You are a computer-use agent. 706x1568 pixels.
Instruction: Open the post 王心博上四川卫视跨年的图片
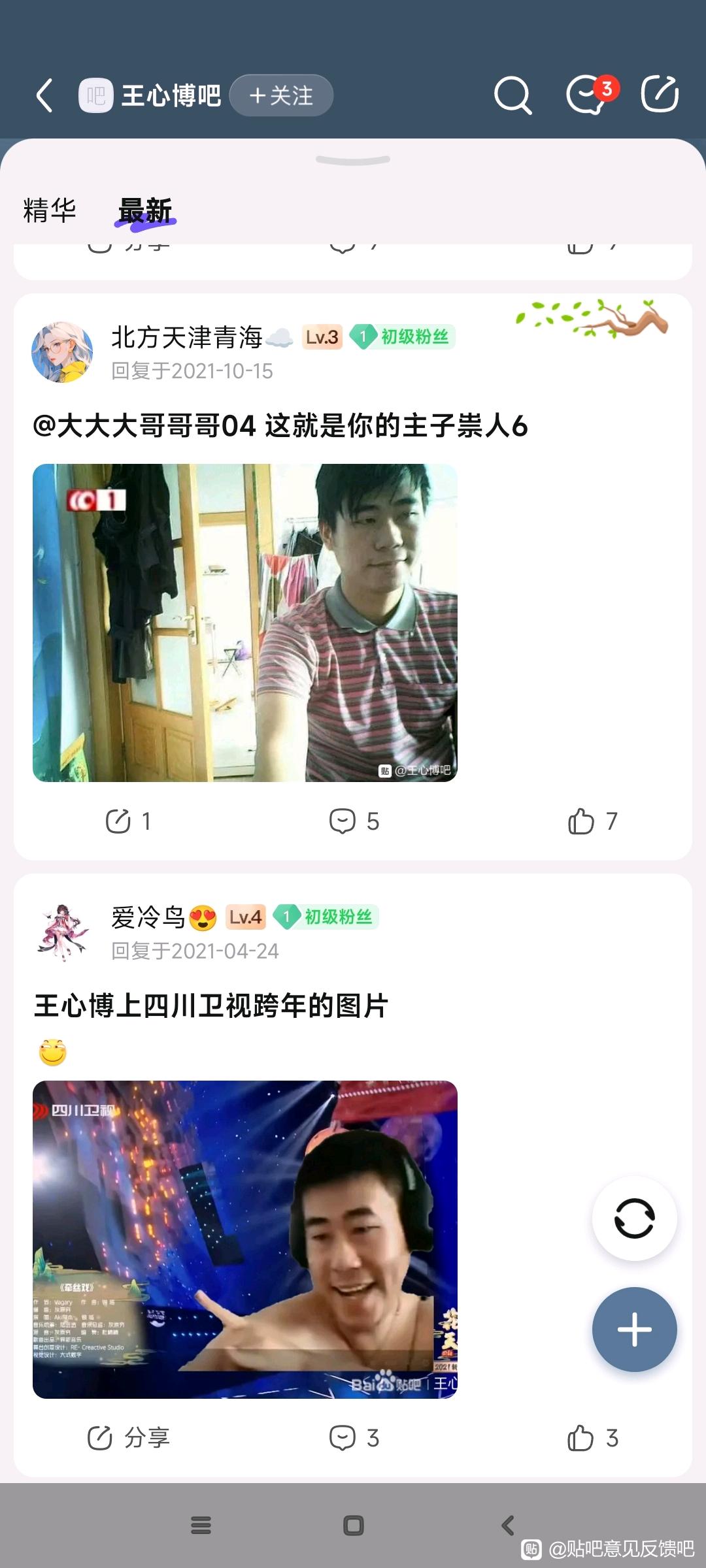pyautogui.click(x=211, y=1005)
